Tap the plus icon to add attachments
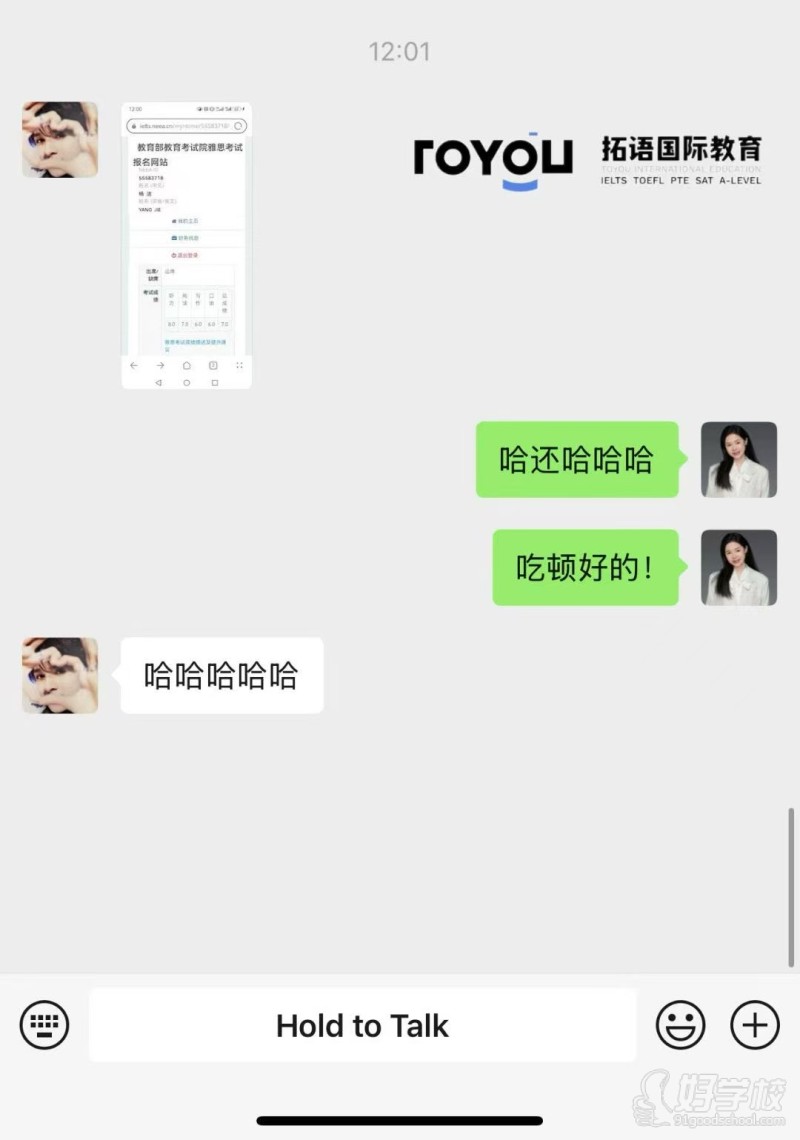Screen dimensions: 800x1140 753,1024
